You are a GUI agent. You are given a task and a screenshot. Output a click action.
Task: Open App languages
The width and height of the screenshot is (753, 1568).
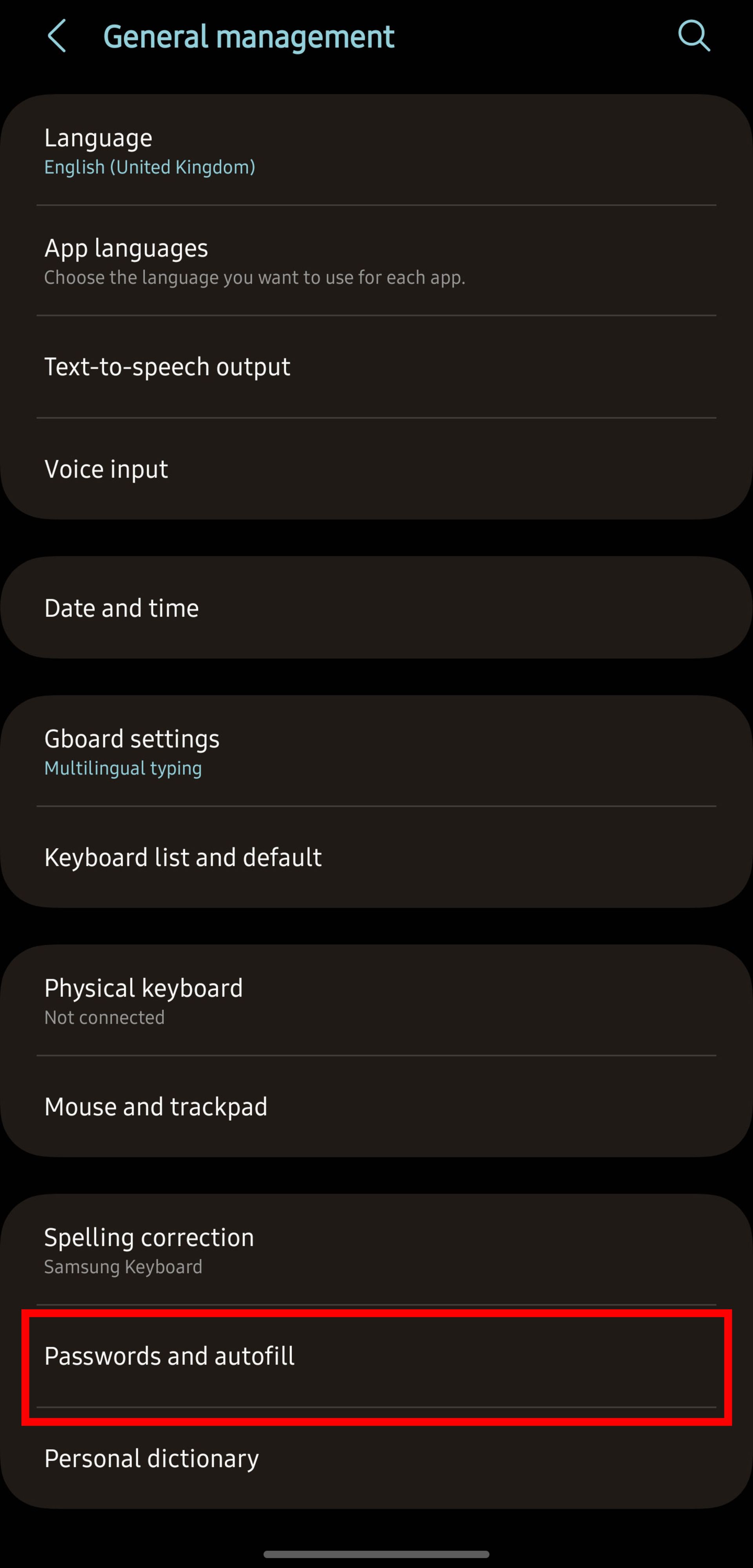(375, 261)
